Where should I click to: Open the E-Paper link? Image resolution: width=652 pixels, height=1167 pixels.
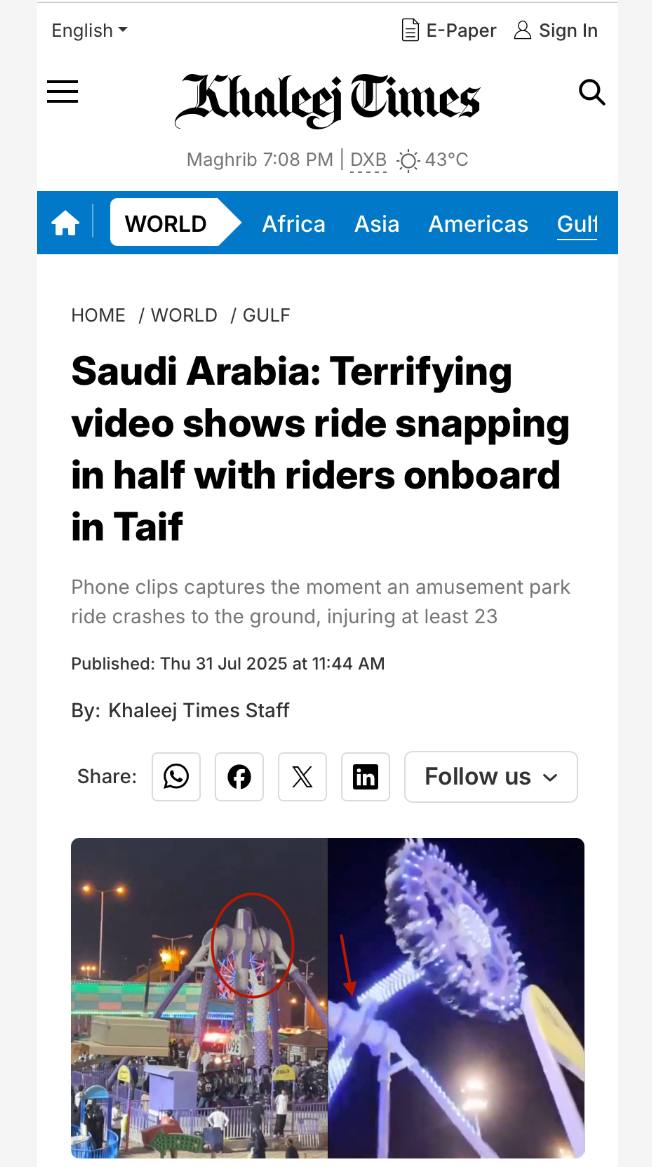pos(449,31)
